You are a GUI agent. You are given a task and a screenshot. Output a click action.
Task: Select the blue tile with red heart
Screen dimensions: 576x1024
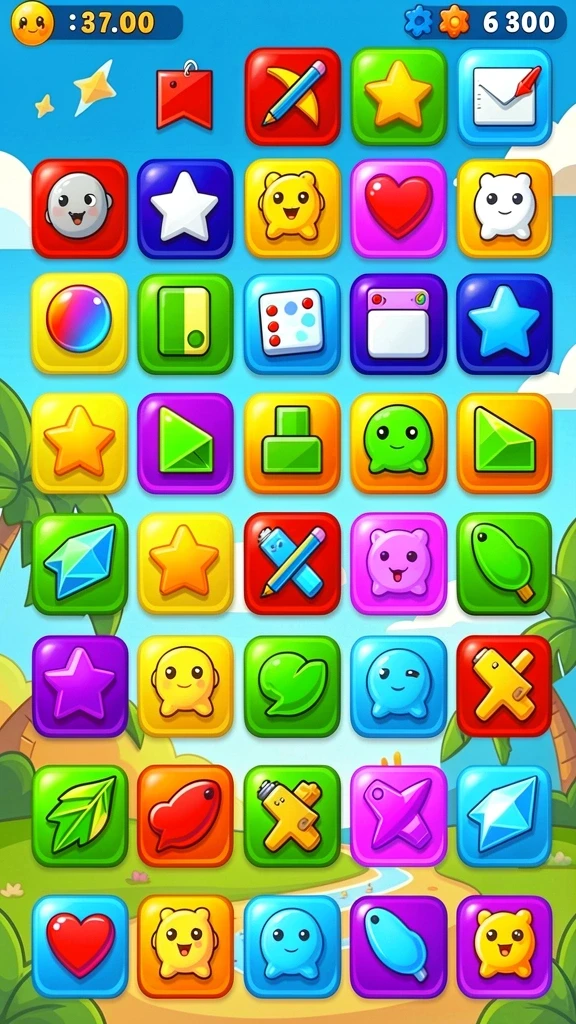[80, 946]
